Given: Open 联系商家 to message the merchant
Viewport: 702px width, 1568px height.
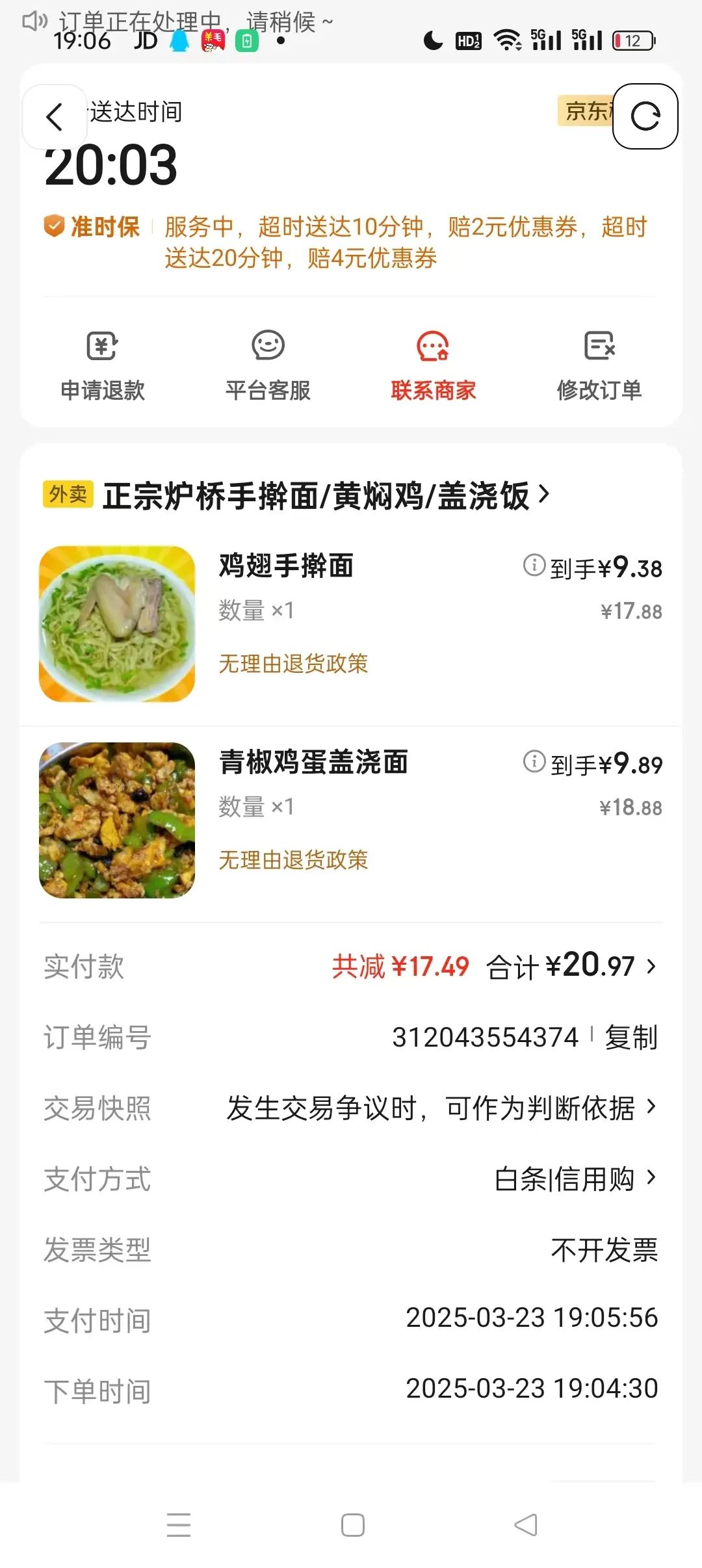Looking at the screenshot, I should pos(433,365).
